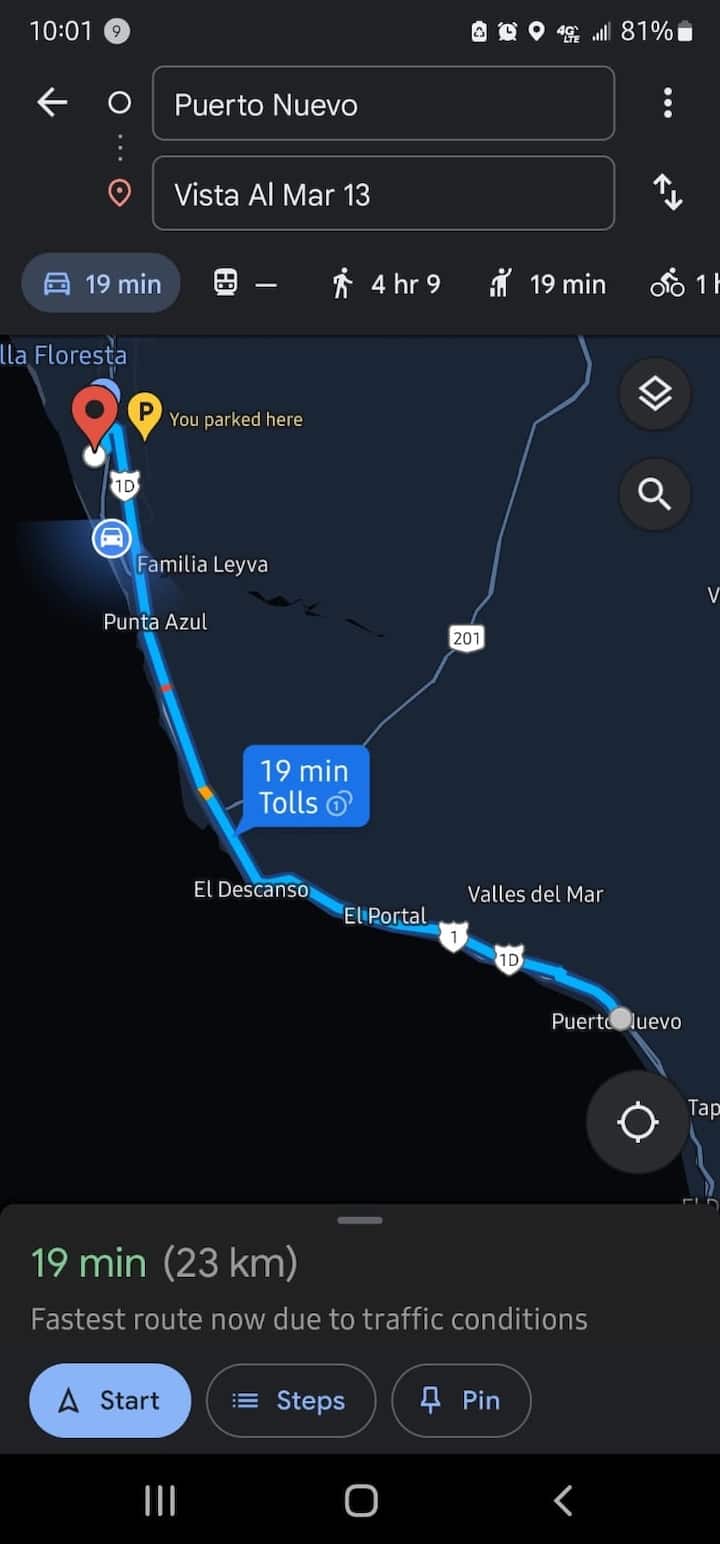Change the Vista Al Mar 13 destination

point(383,194)
